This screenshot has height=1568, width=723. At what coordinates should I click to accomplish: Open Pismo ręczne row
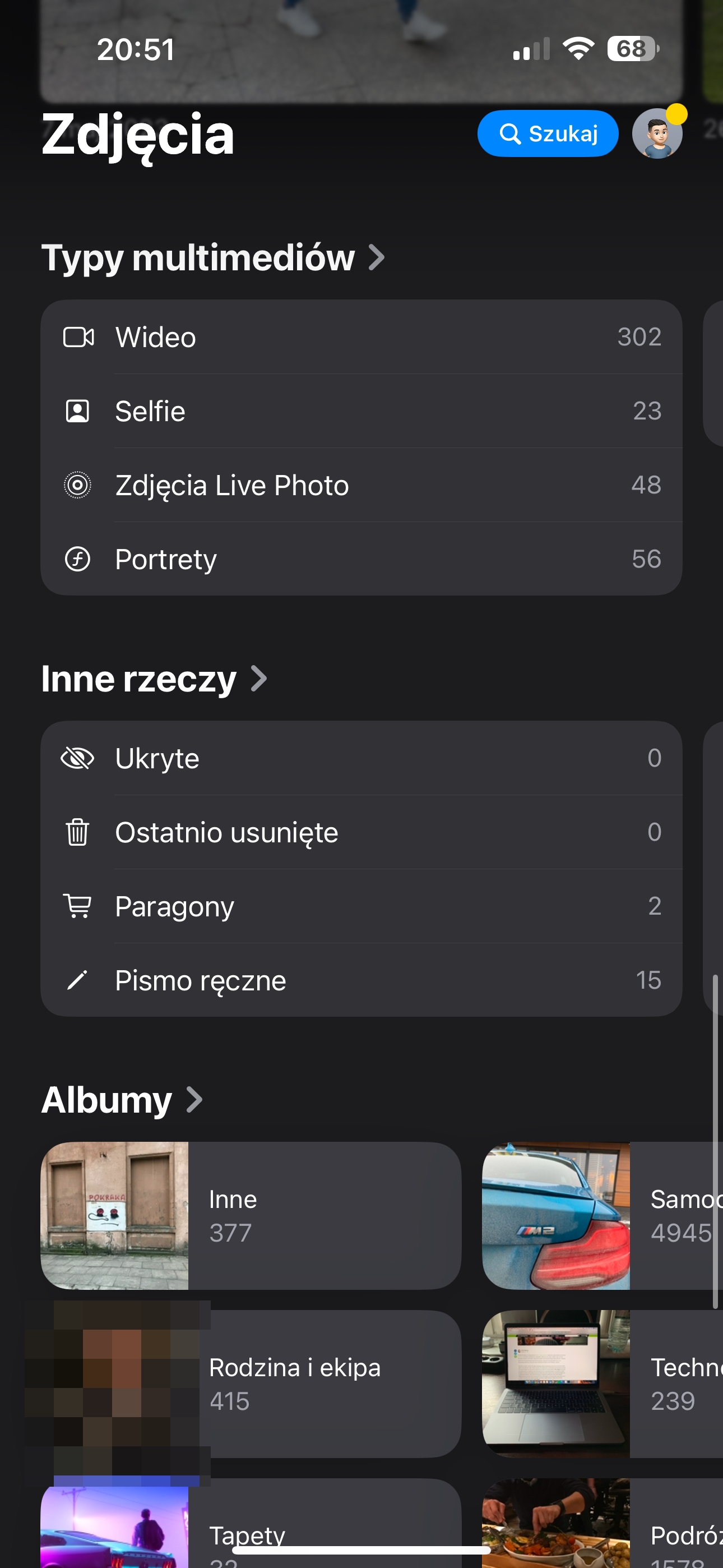click(x=361, y=980)
